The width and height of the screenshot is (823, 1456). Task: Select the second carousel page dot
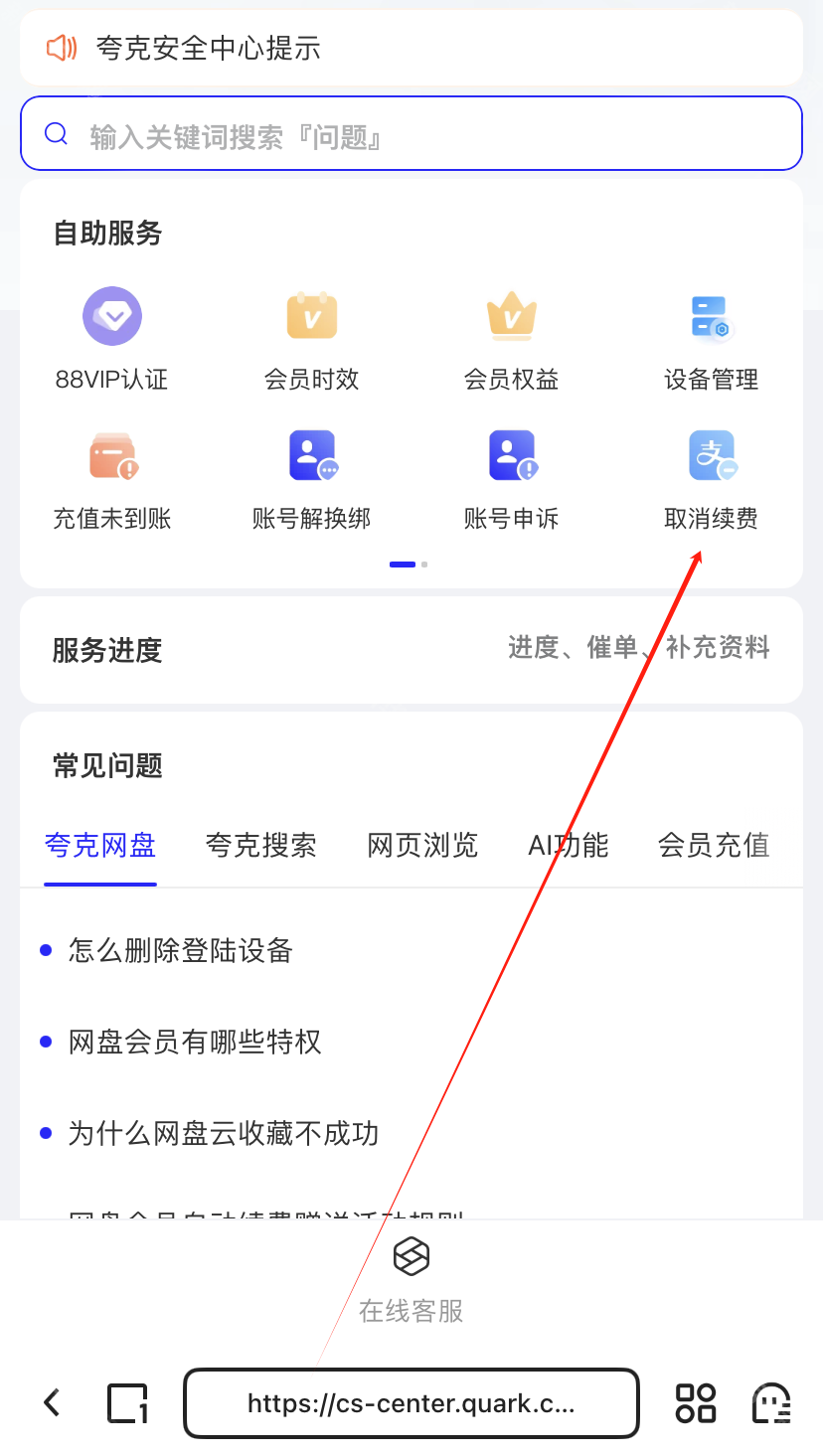tap(423, 564)
